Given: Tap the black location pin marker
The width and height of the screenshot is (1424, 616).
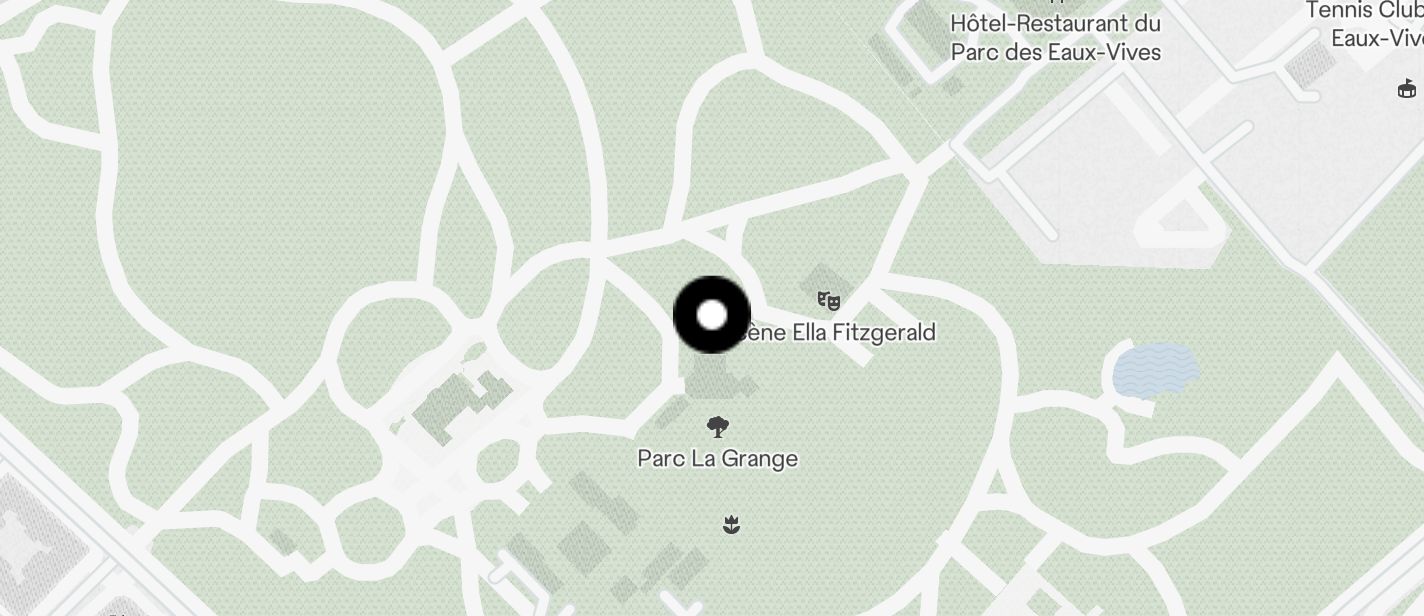Looking at the screenshot, I should [x=711, y=315].
